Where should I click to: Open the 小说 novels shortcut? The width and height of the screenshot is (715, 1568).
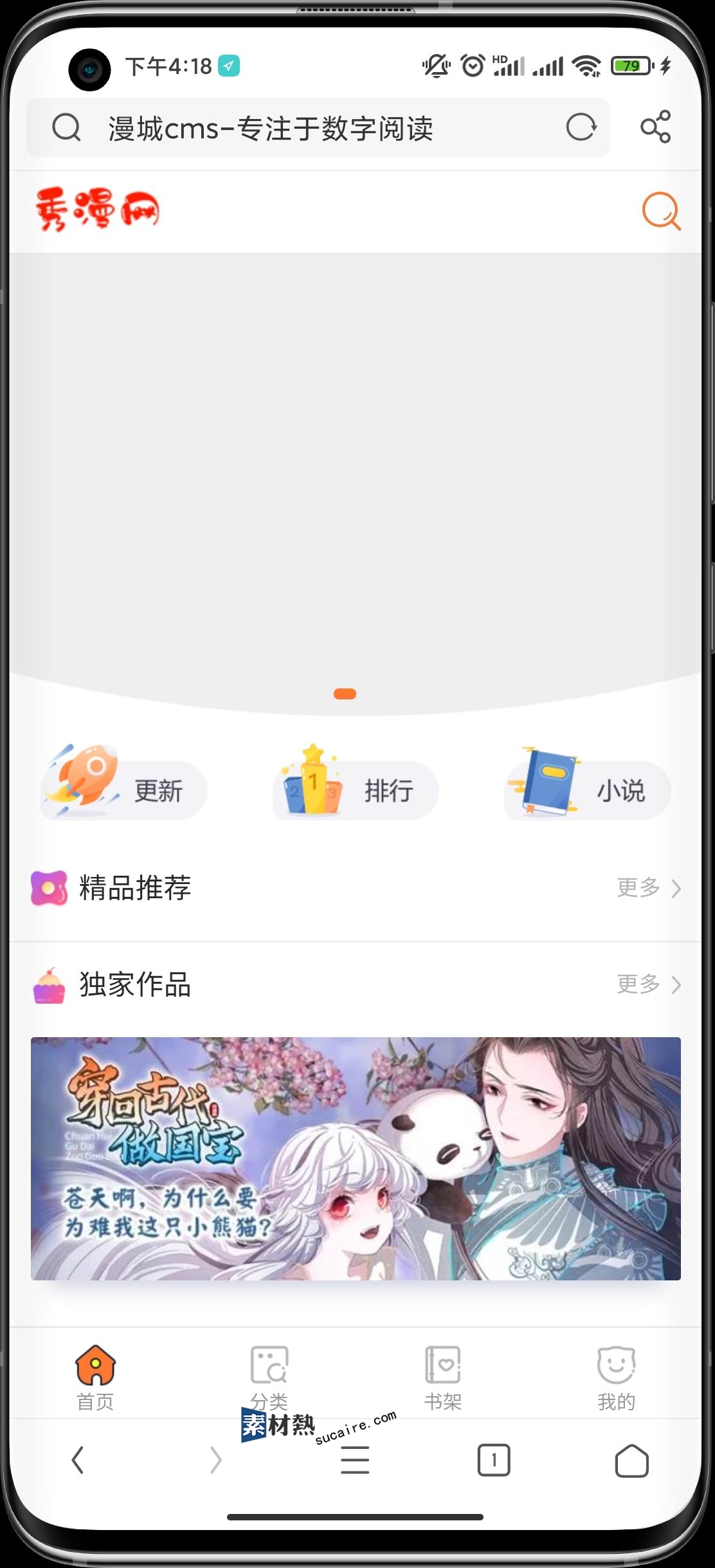click(x=587, y=789)
